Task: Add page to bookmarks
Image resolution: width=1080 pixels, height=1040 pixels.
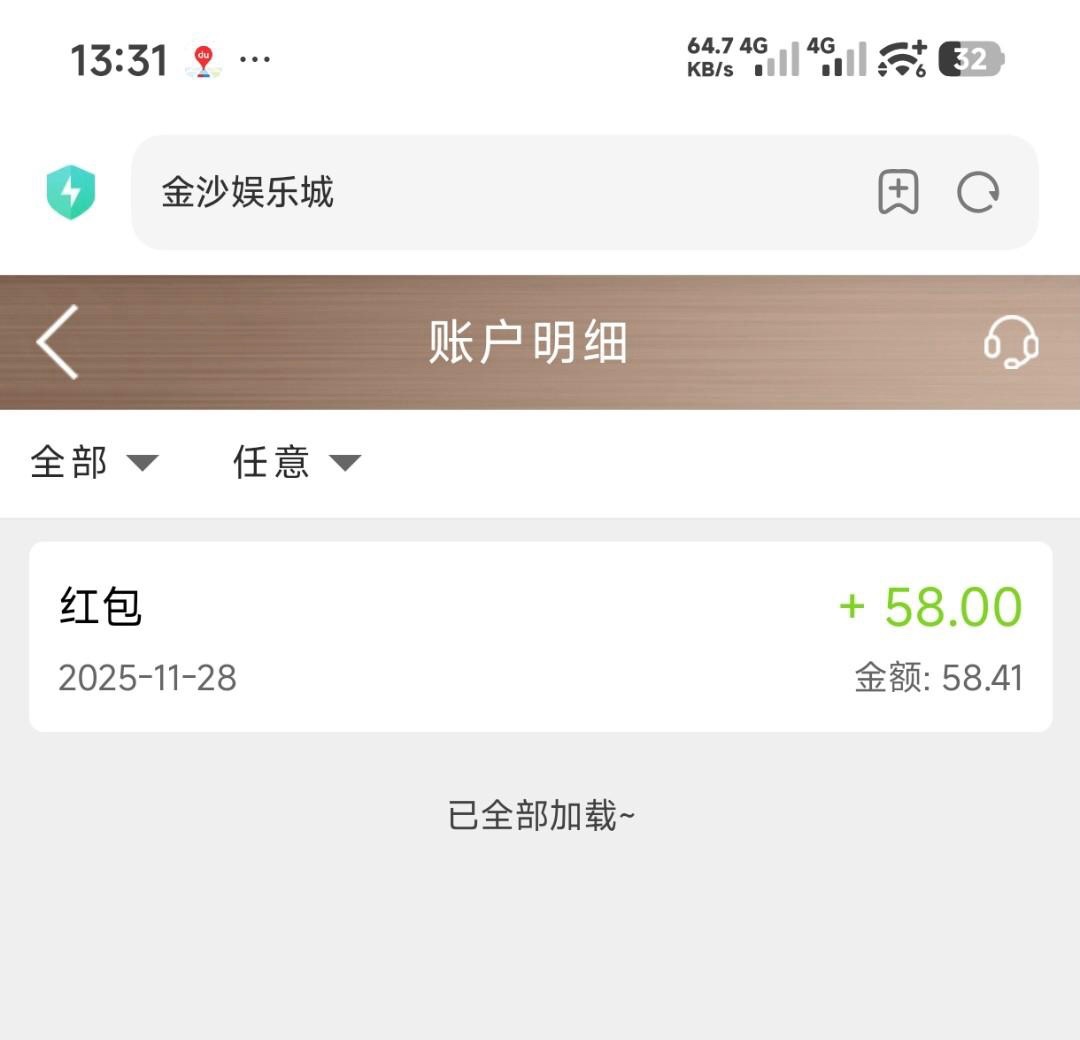Action: (898, 192)
